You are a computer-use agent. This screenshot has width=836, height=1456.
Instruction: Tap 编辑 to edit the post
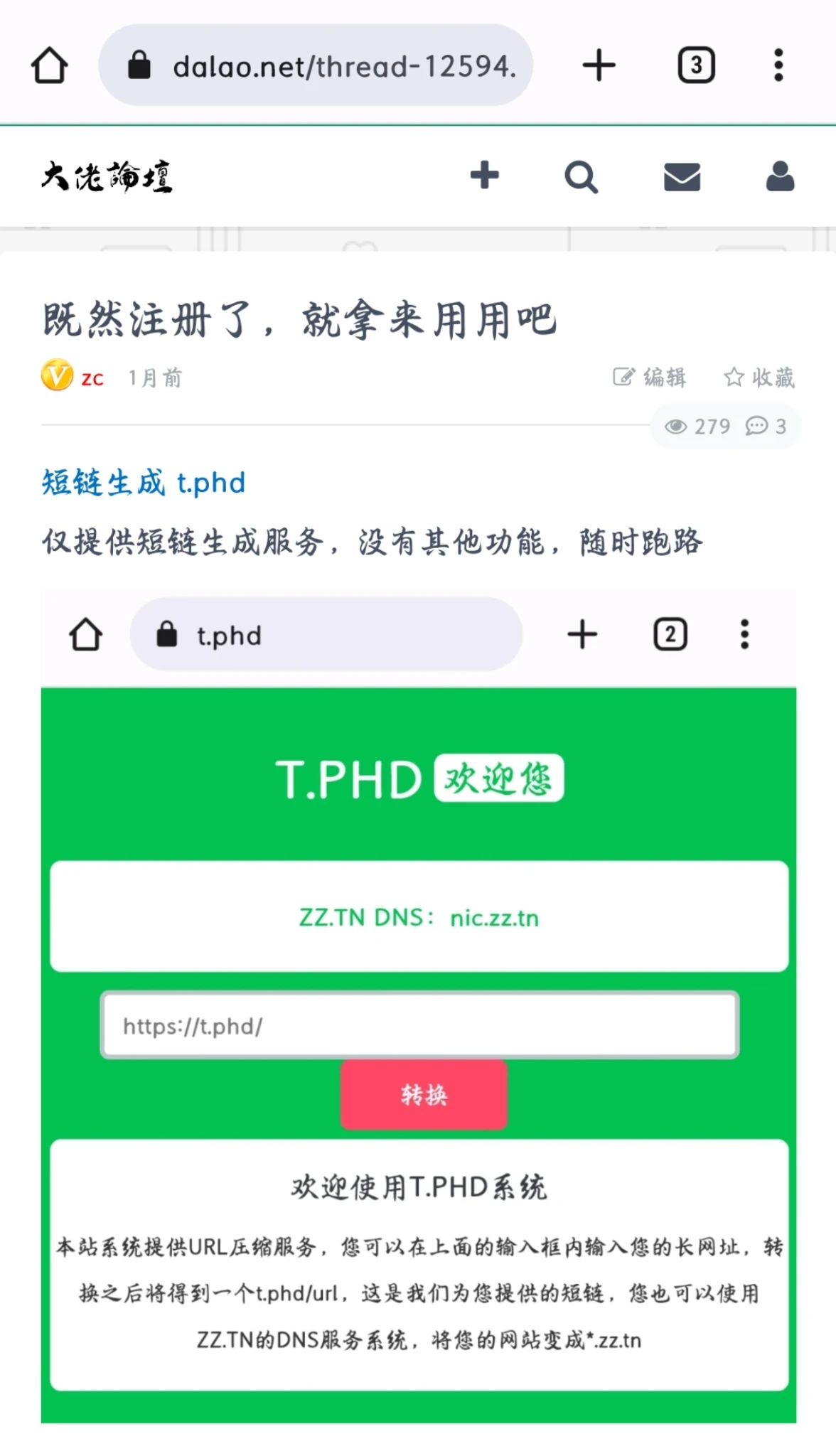650,377
